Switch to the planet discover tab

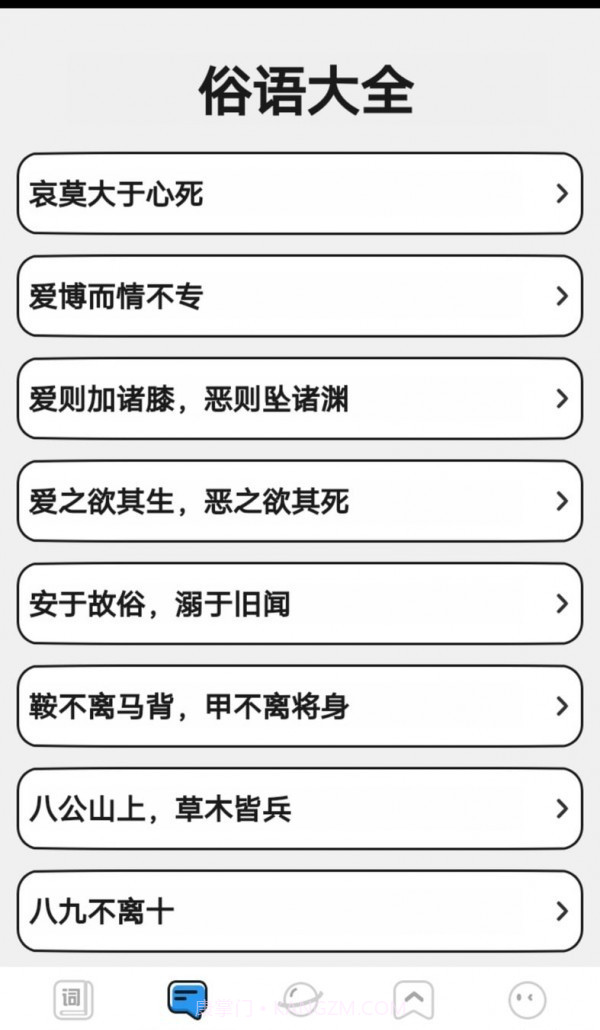pos(300,998)
